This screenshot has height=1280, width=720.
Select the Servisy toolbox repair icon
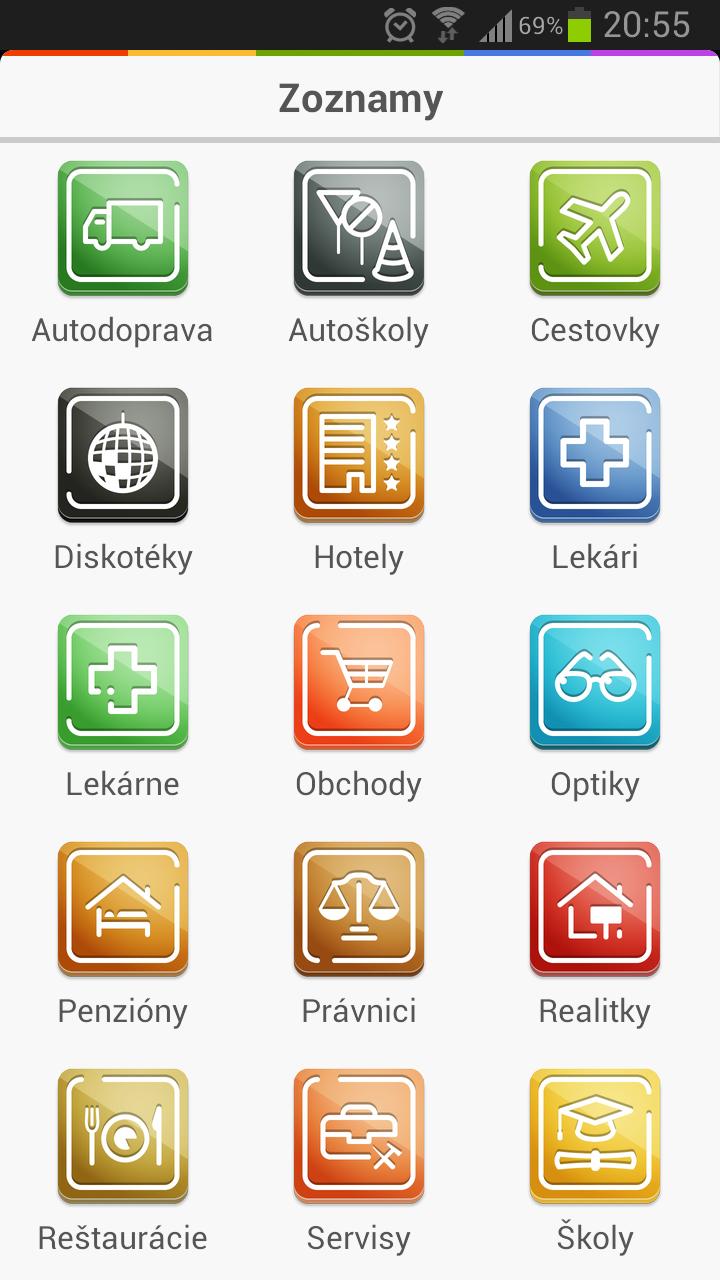point(358,1136)
